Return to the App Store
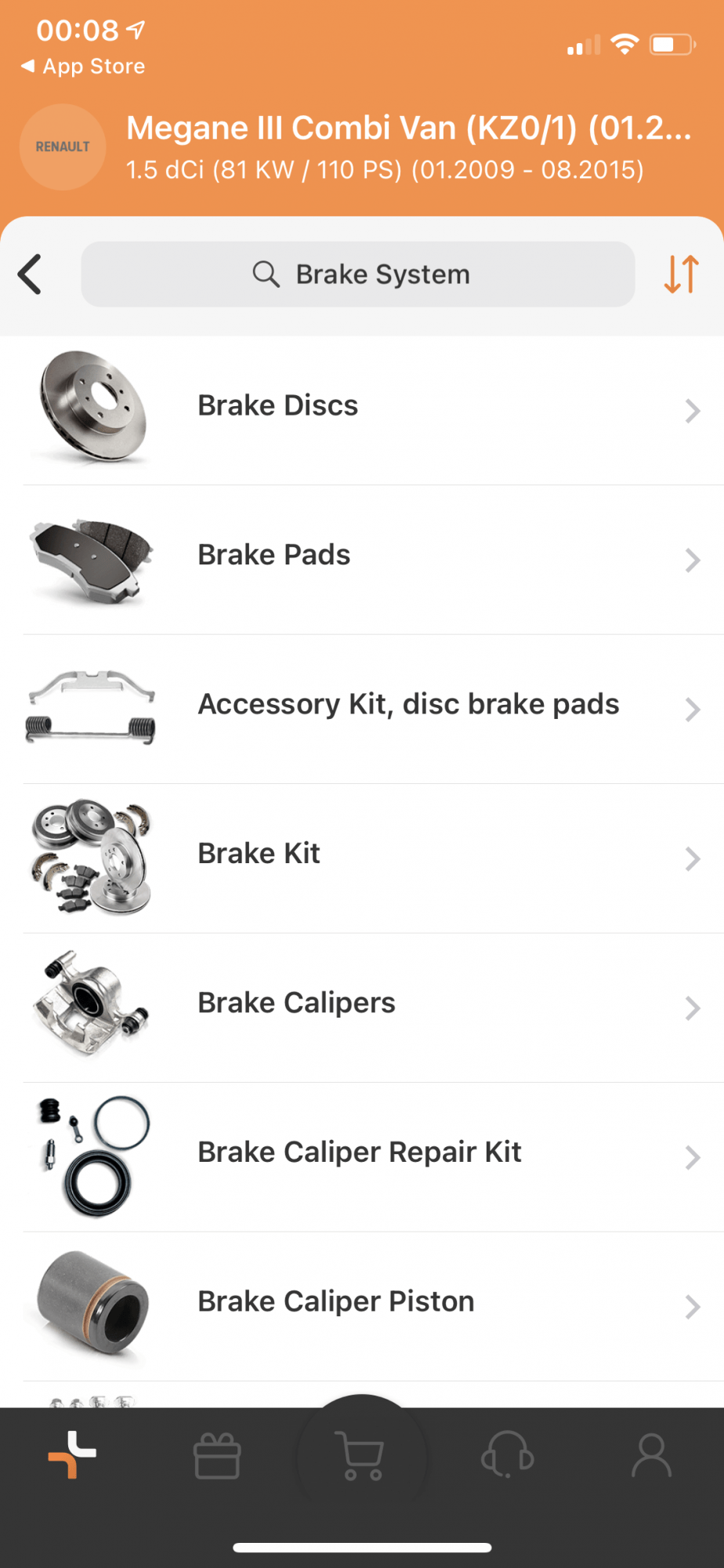The height and width of the screenshot is (1568, 724). pyautogui.click(x=83, y=67)
